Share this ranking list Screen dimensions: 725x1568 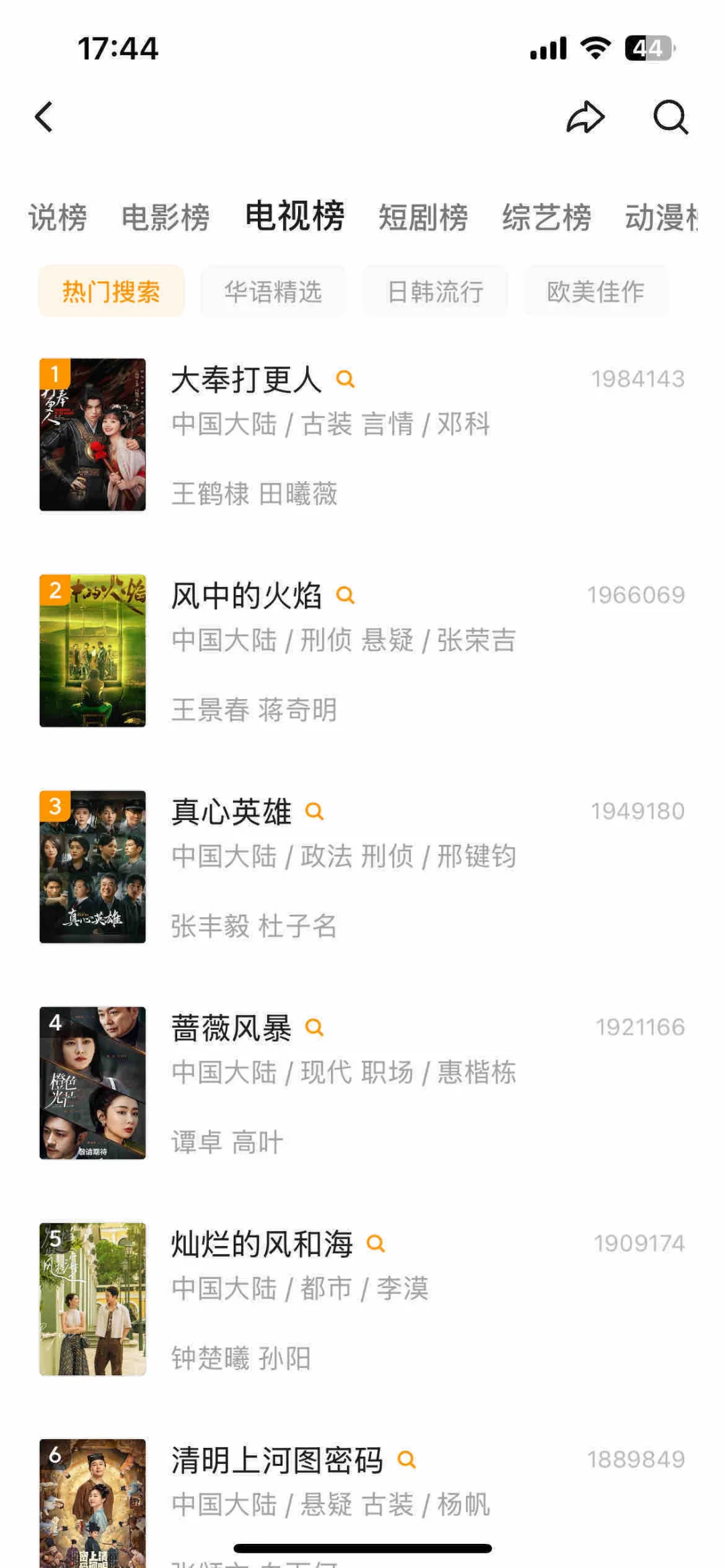click(585, 117)
